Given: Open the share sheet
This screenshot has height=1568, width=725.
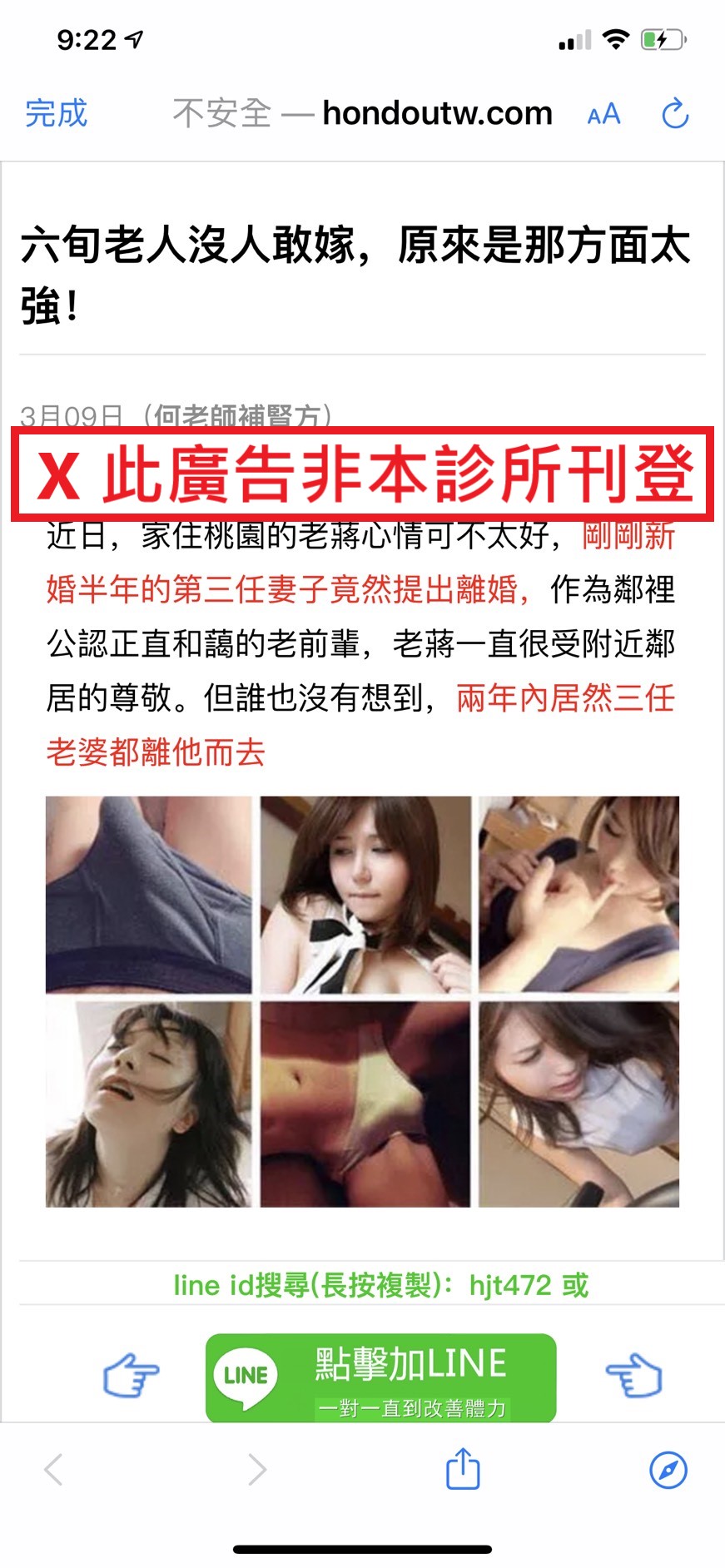Looking at the screenshot, I should (463, 1469).
